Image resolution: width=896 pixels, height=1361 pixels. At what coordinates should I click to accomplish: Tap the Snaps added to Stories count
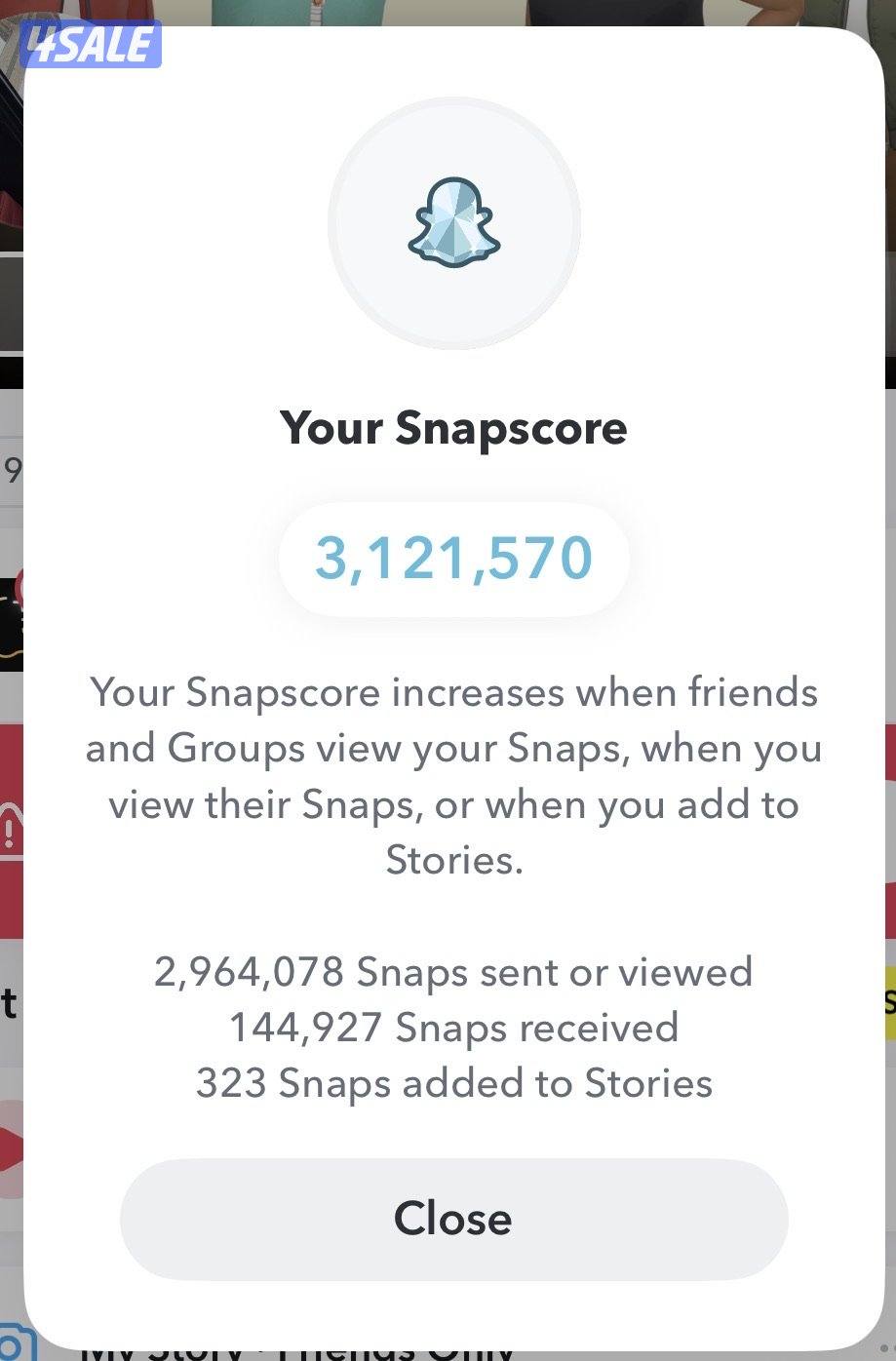[x=453, y=1082]
